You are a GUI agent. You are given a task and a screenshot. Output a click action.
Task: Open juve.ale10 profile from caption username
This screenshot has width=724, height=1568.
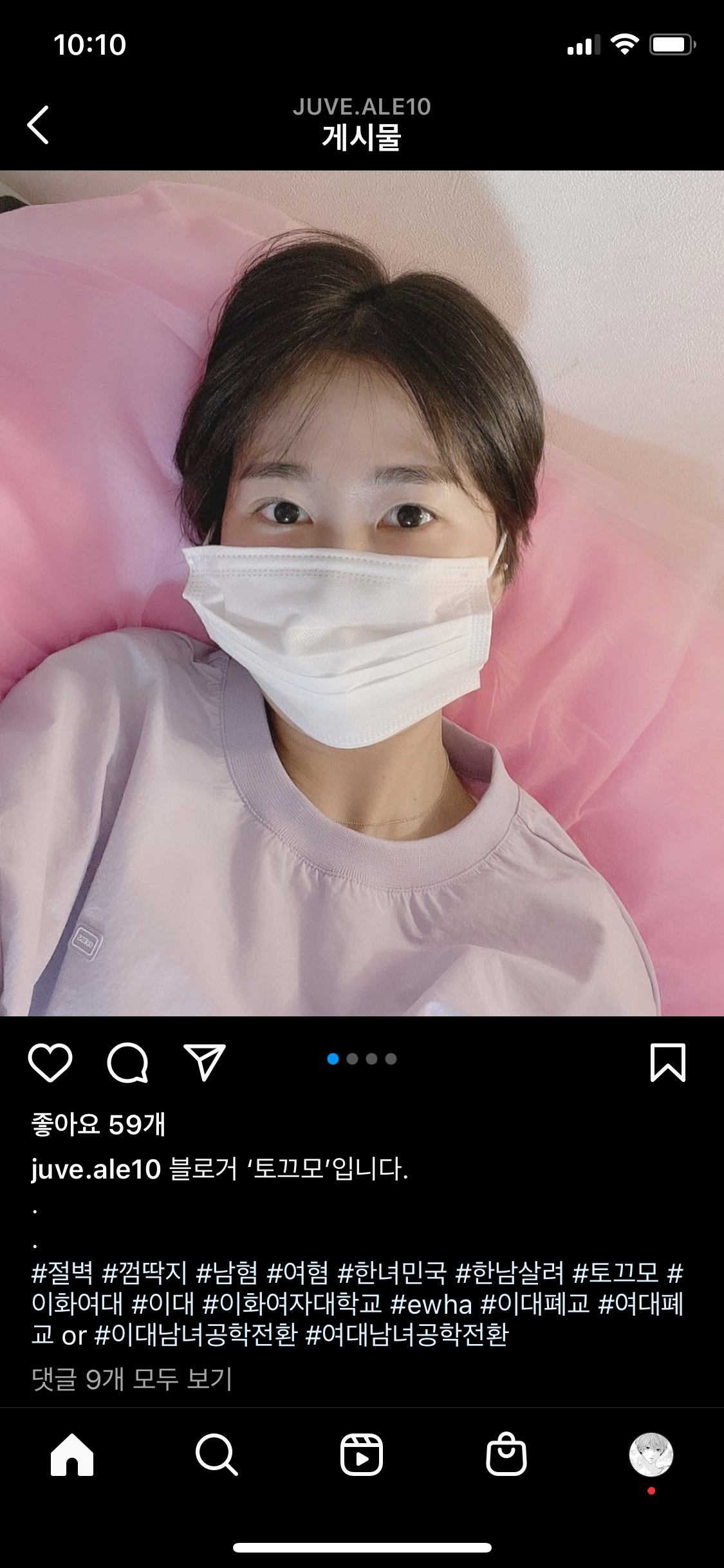(96, 1169)
